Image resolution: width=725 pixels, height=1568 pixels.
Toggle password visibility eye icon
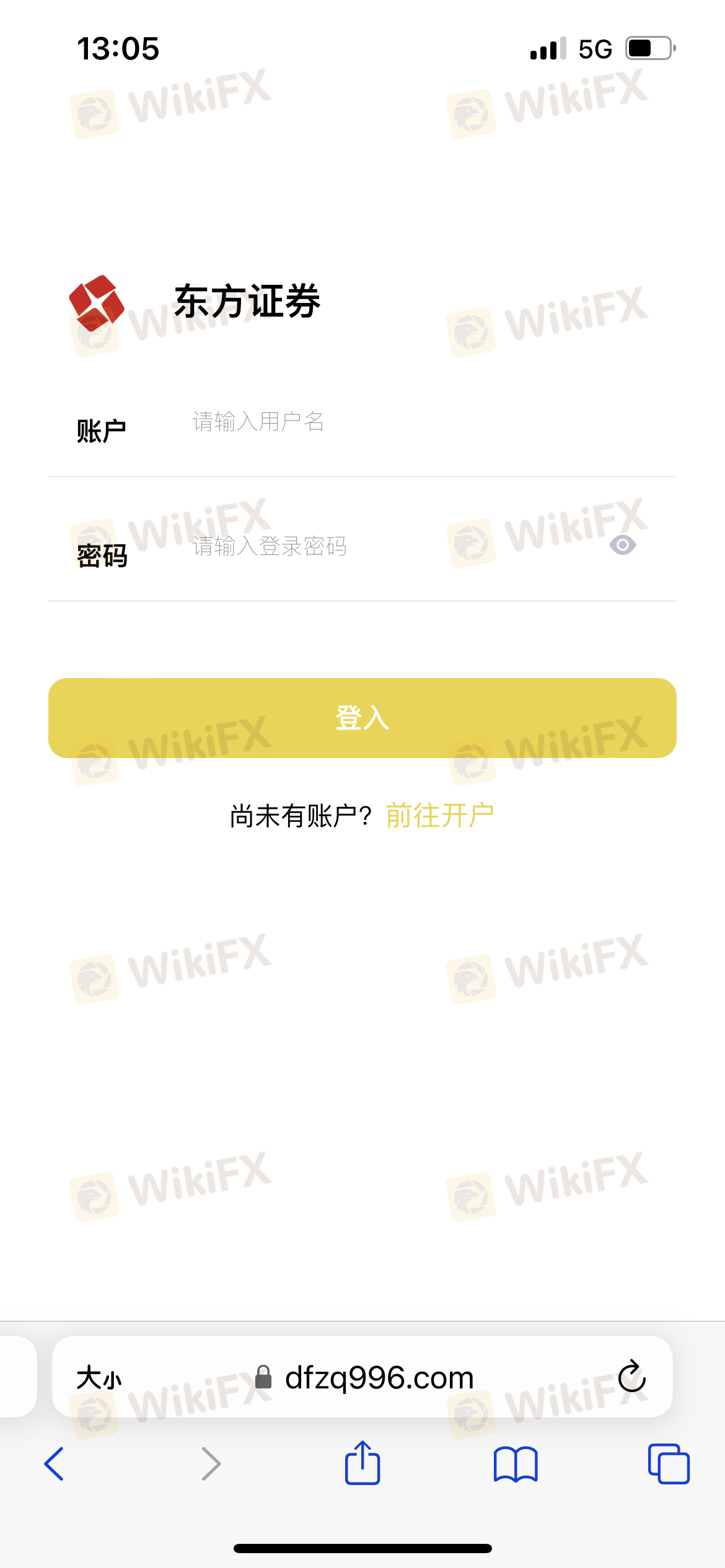623,545
